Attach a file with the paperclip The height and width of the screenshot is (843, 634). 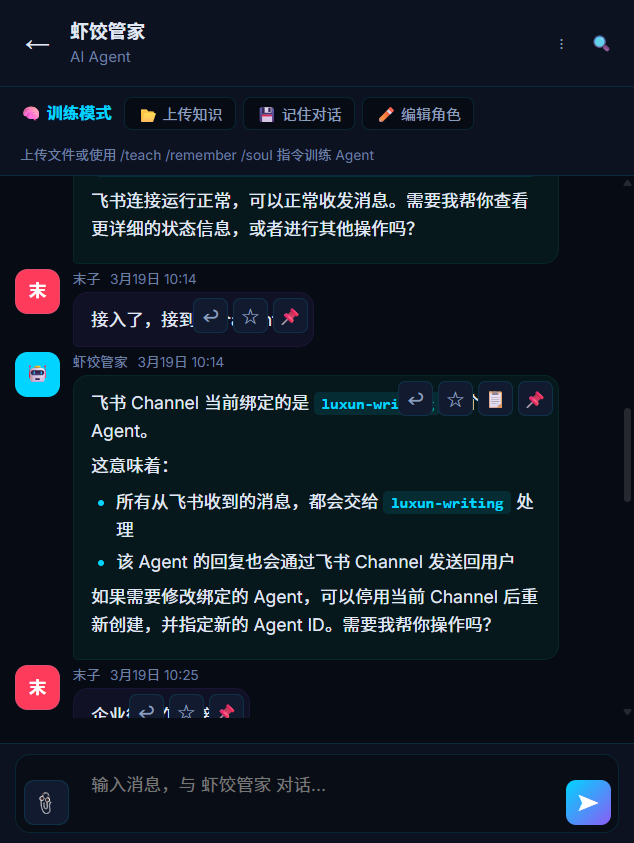coord(46,802)
